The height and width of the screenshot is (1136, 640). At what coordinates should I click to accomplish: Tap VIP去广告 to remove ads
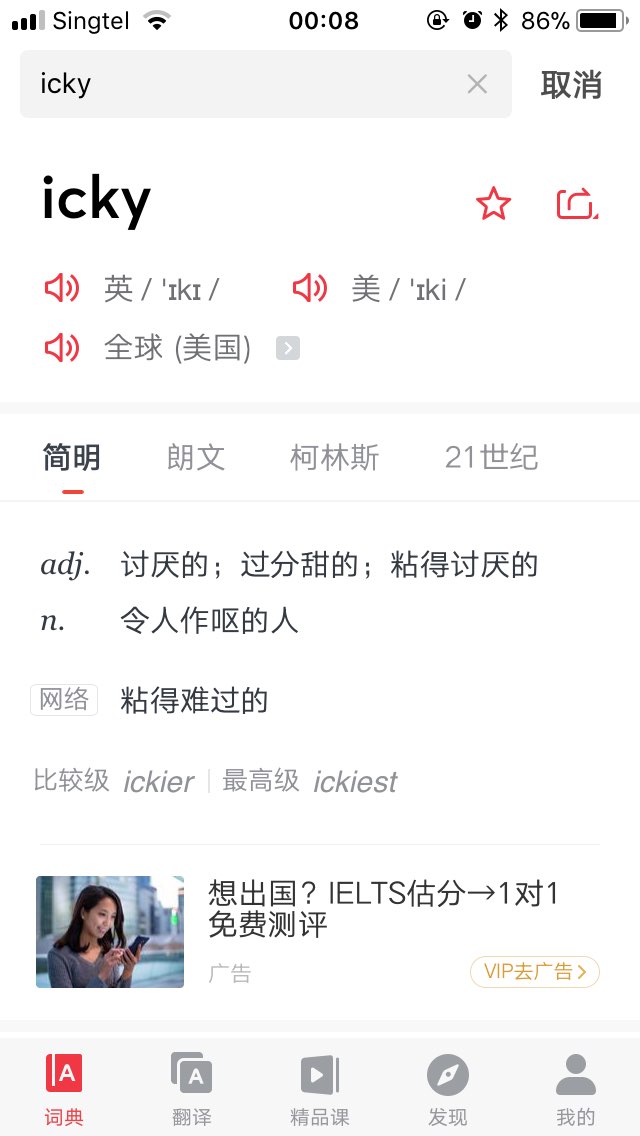click(534, 971)
